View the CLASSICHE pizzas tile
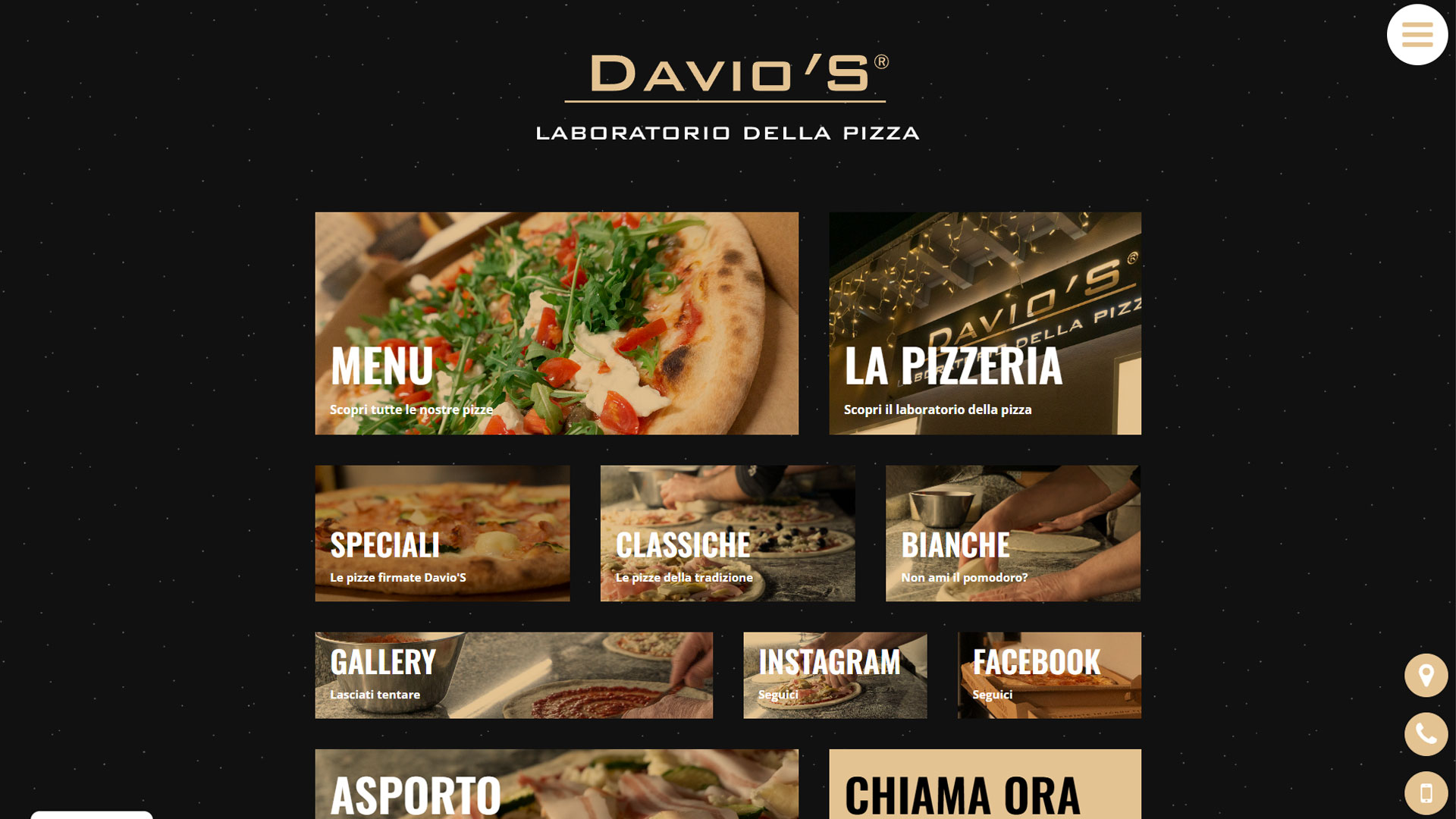The height and width of the screenshot is (819, 1456). point(727,533)
